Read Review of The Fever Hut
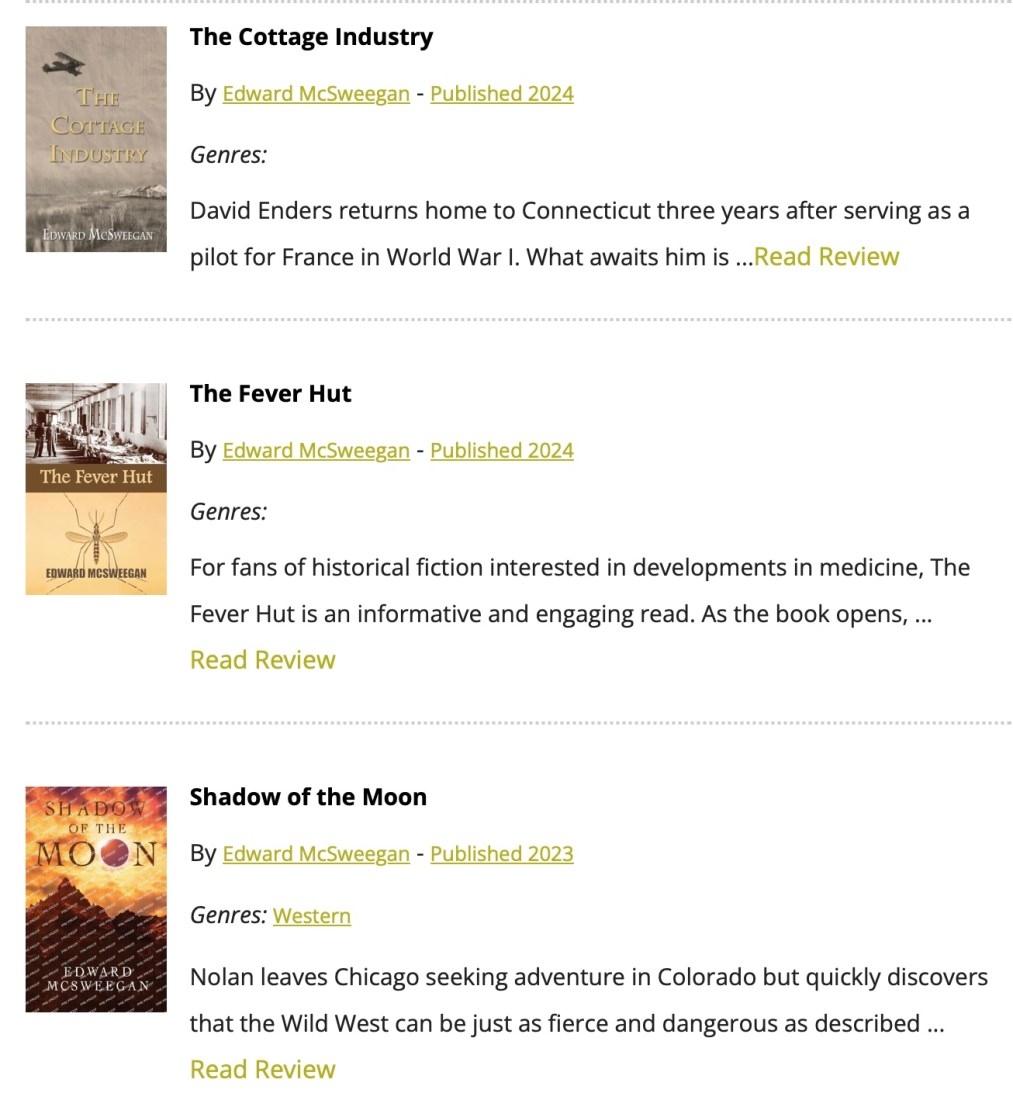The width and height of the screenshot is (1013, 1100). pos(263,660)
